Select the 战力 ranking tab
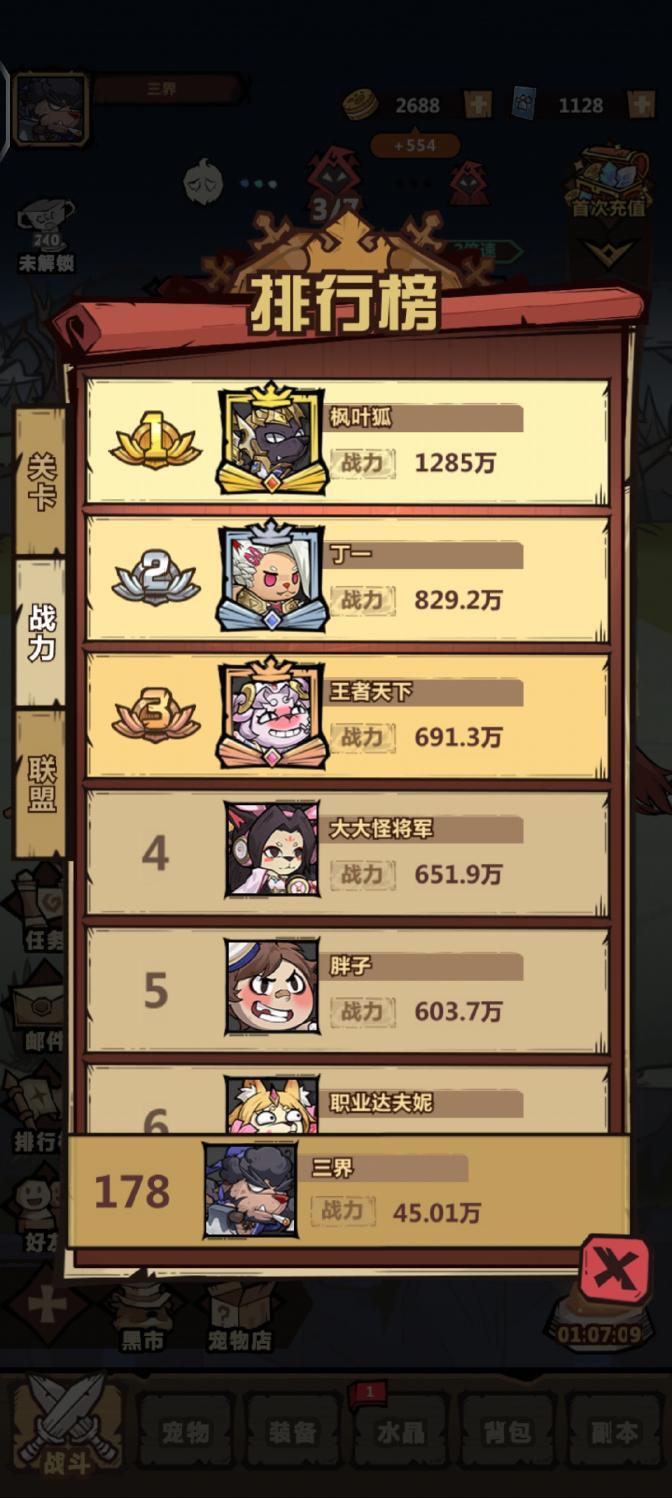Screen dimensions: 672x1498 click(x=41, y=632)
